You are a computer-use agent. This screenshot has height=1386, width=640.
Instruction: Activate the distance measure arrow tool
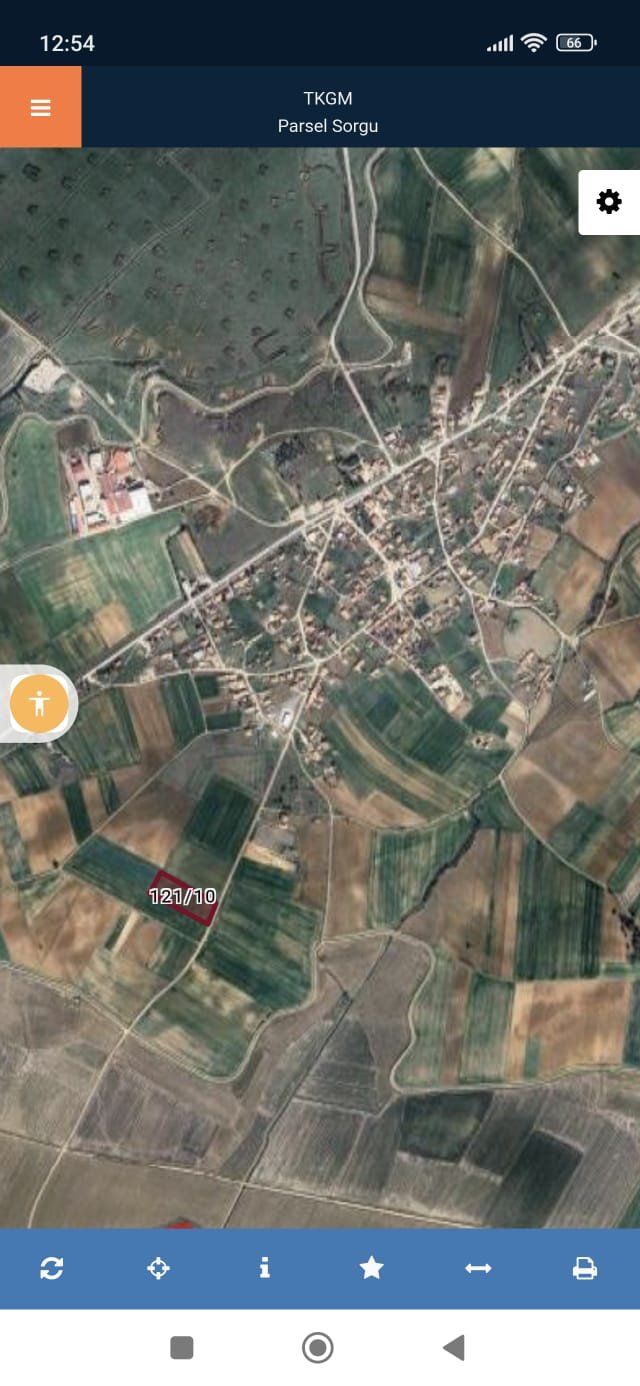pyautogui.click(x=478, y=1268)
